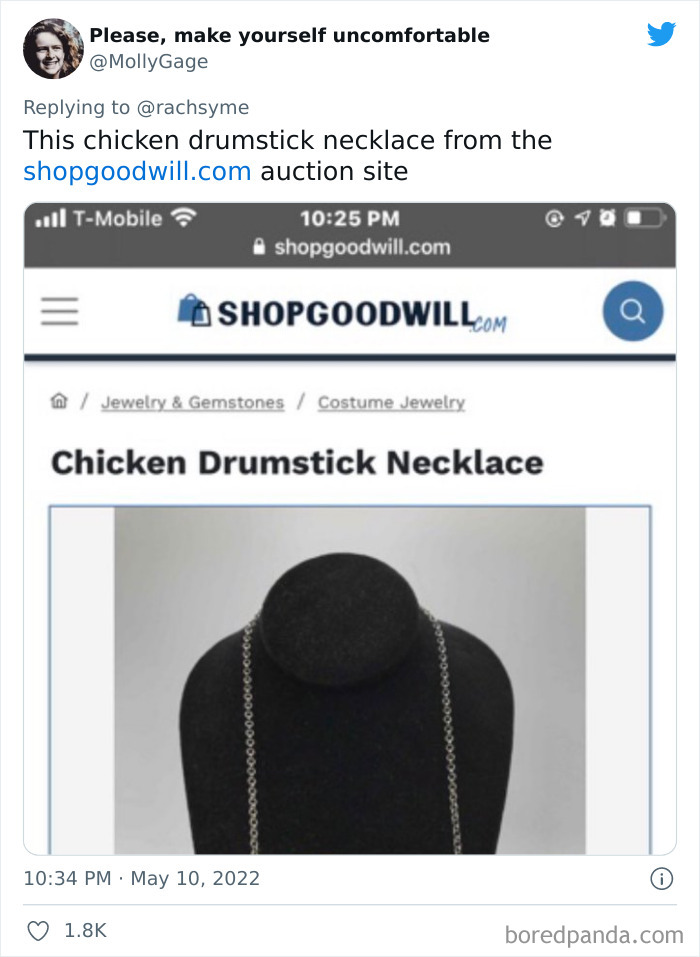Like the tweet with the heart
The height and width of the screenshot is (957, 700).
click(38, 930)
